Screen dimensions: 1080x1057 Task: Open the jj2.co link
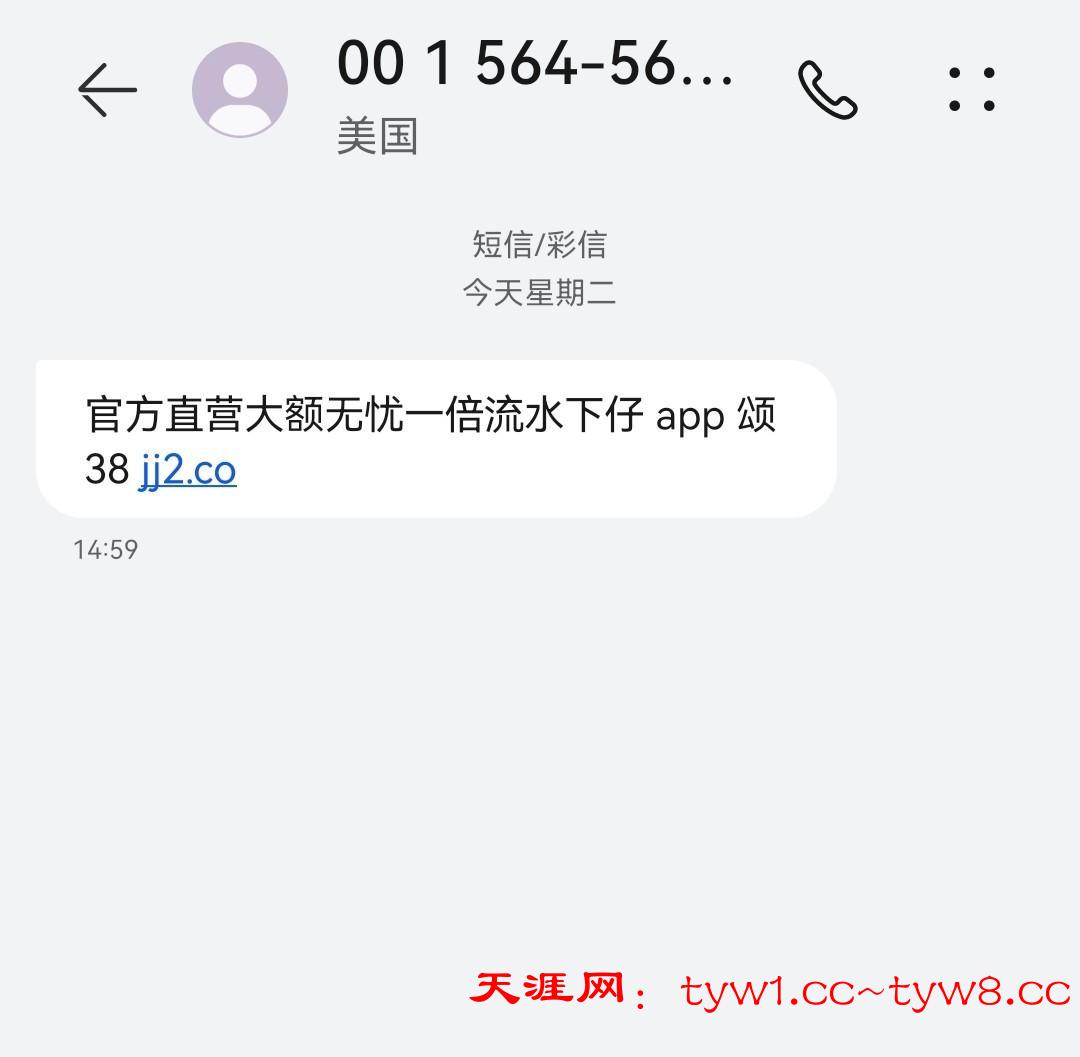pos(188,469)
